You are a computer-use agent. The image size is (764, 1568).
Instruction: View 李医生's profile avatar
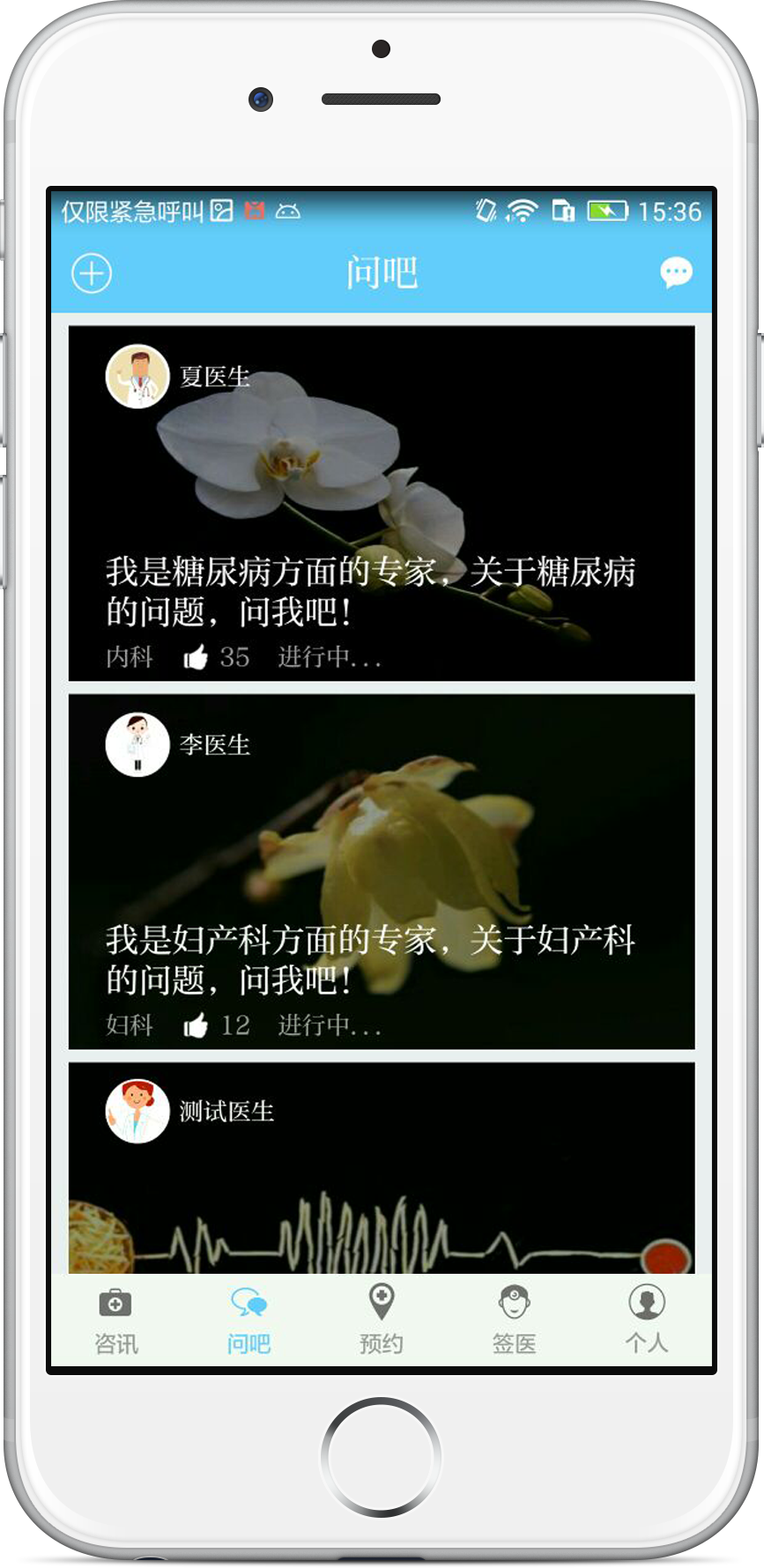click(137, 744)
